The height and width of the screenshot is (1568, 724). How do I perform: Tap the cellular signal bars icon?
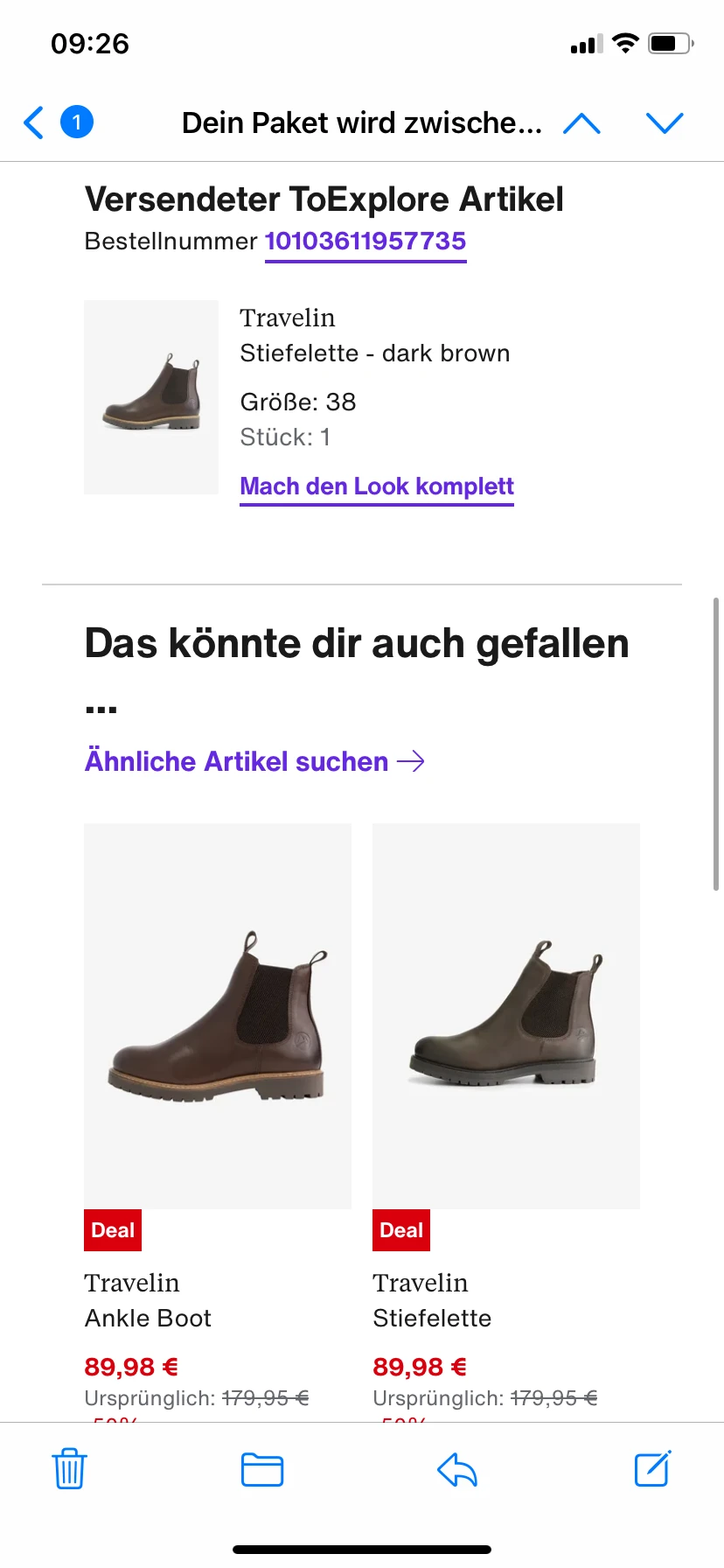pos(587,43)
